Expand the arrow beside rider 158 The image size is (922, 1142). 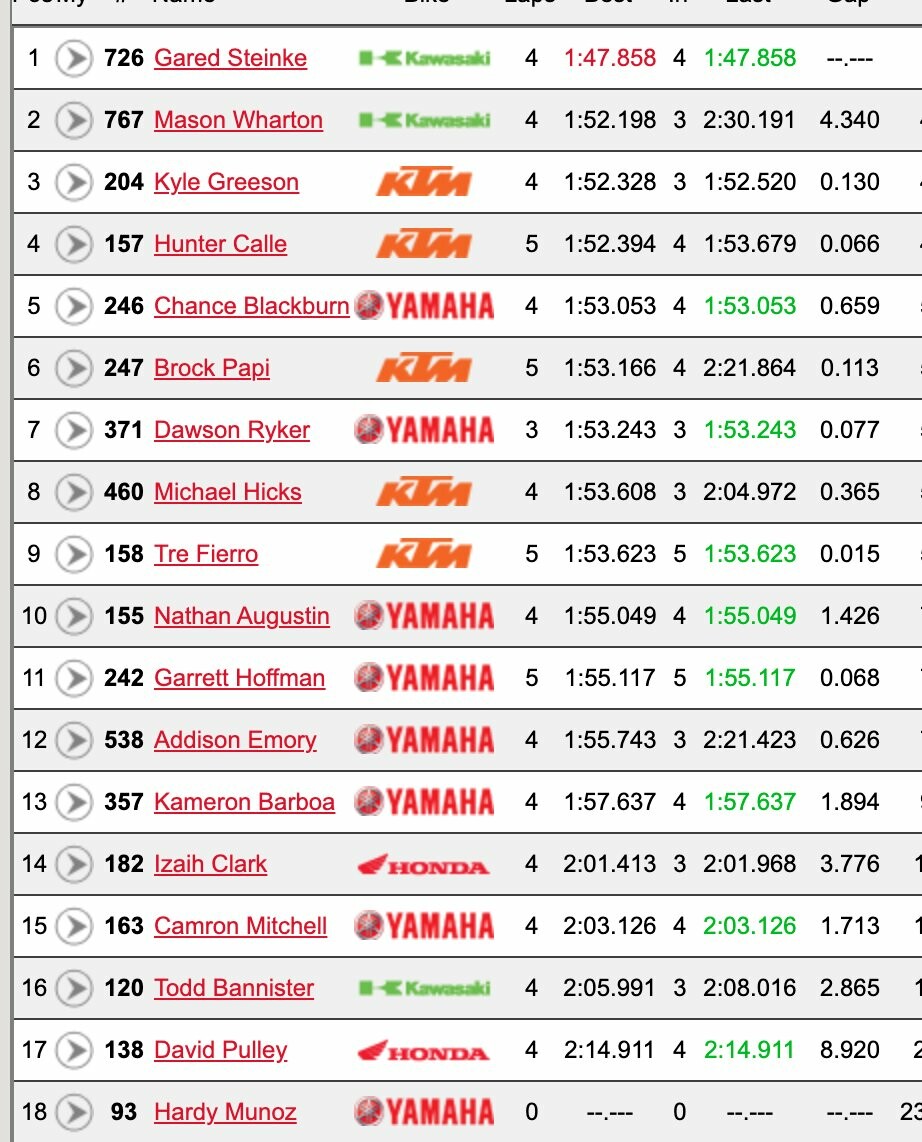(73, 554)
